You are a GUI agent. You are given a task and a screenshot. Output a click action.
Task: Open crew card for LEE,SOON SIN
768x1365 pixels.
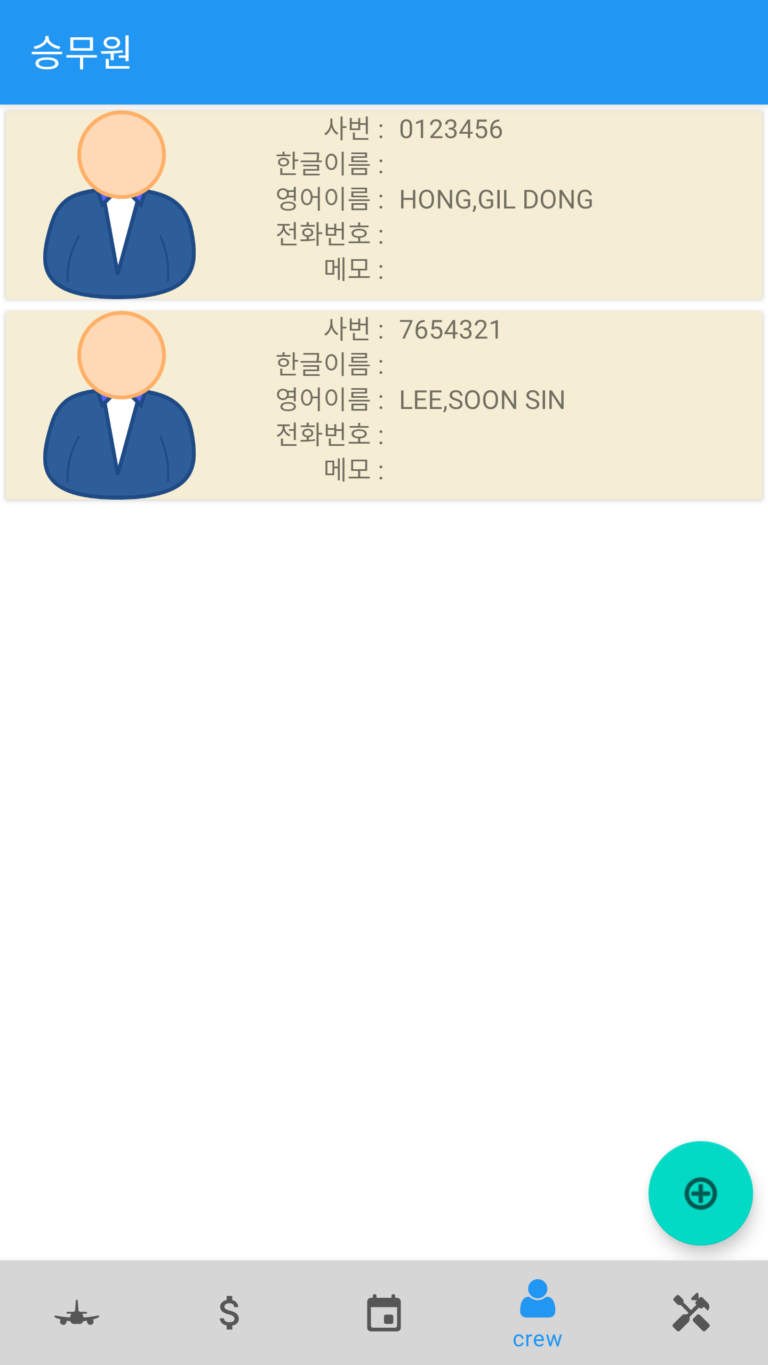pos(384,404)
